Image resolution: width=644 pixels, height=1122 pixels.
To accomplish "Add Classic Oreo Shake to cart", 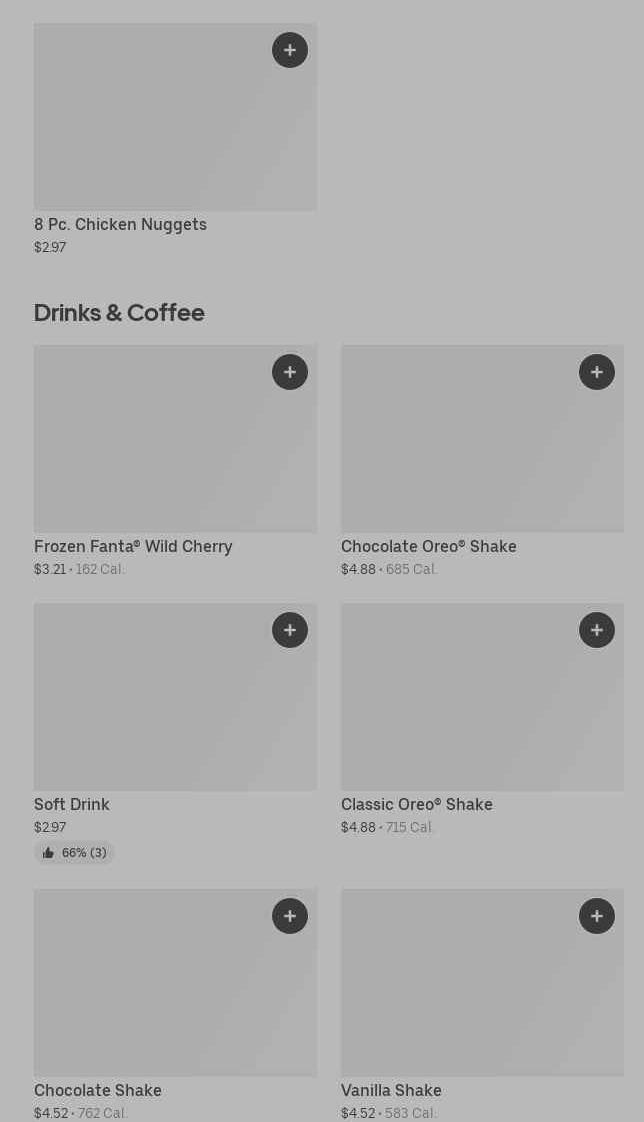I will coord(597,630).
